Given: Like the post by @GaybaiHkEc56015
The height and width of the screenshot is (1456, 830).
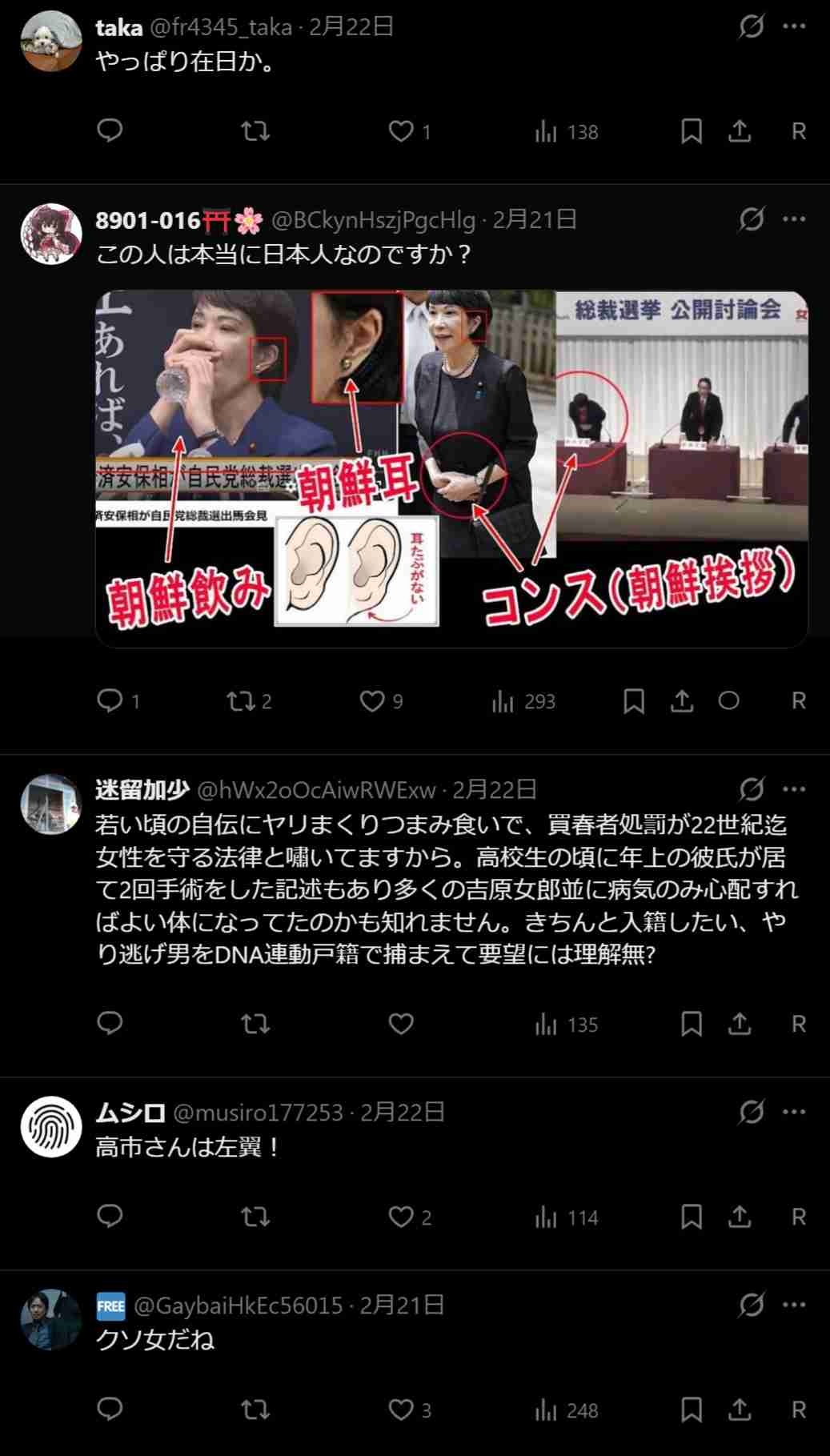Looking at the screenshot, I should click(401, 1410).
